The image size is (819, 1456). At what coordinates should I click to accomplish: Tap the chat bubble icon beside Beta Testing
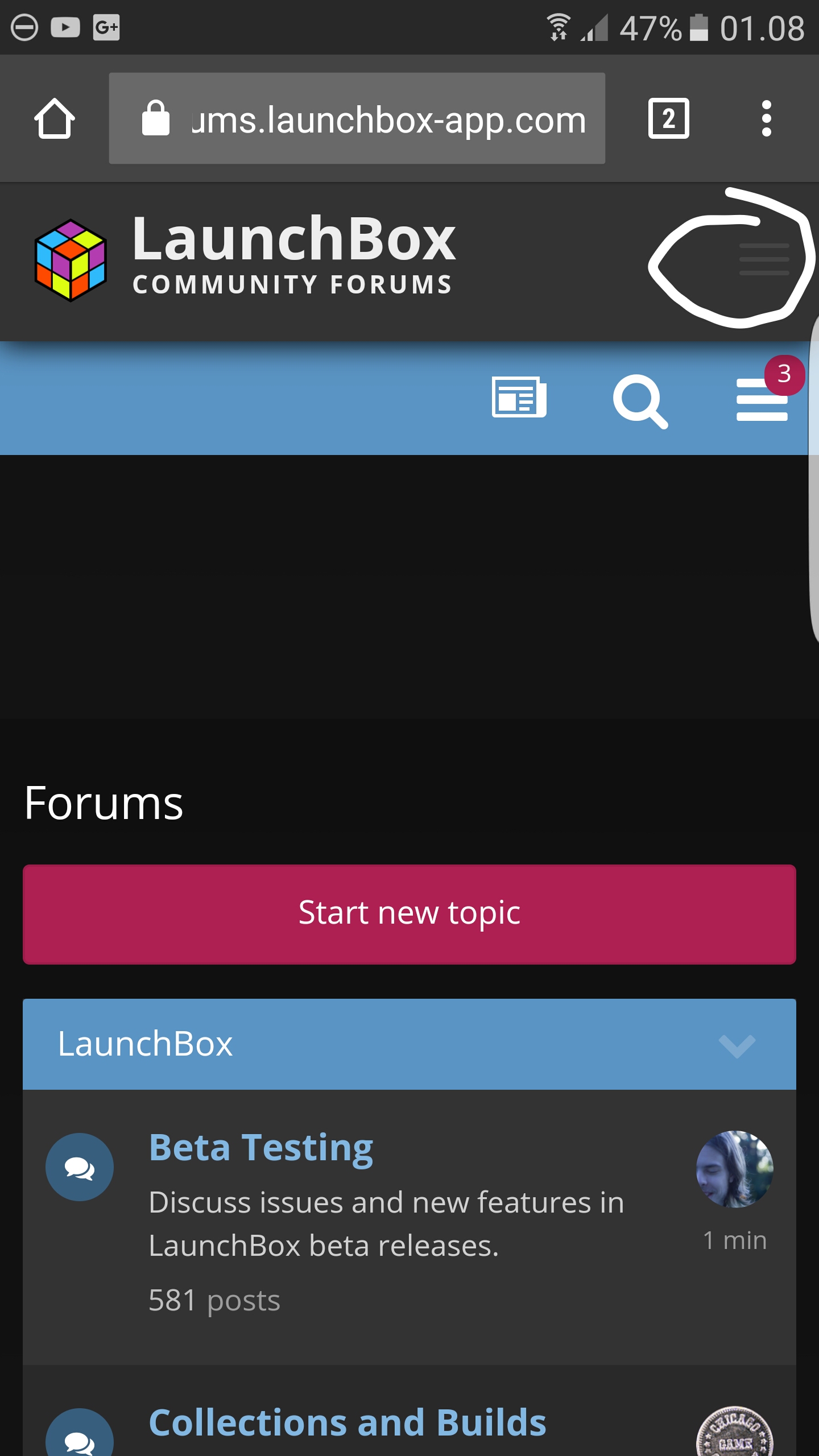point(80,1167)
